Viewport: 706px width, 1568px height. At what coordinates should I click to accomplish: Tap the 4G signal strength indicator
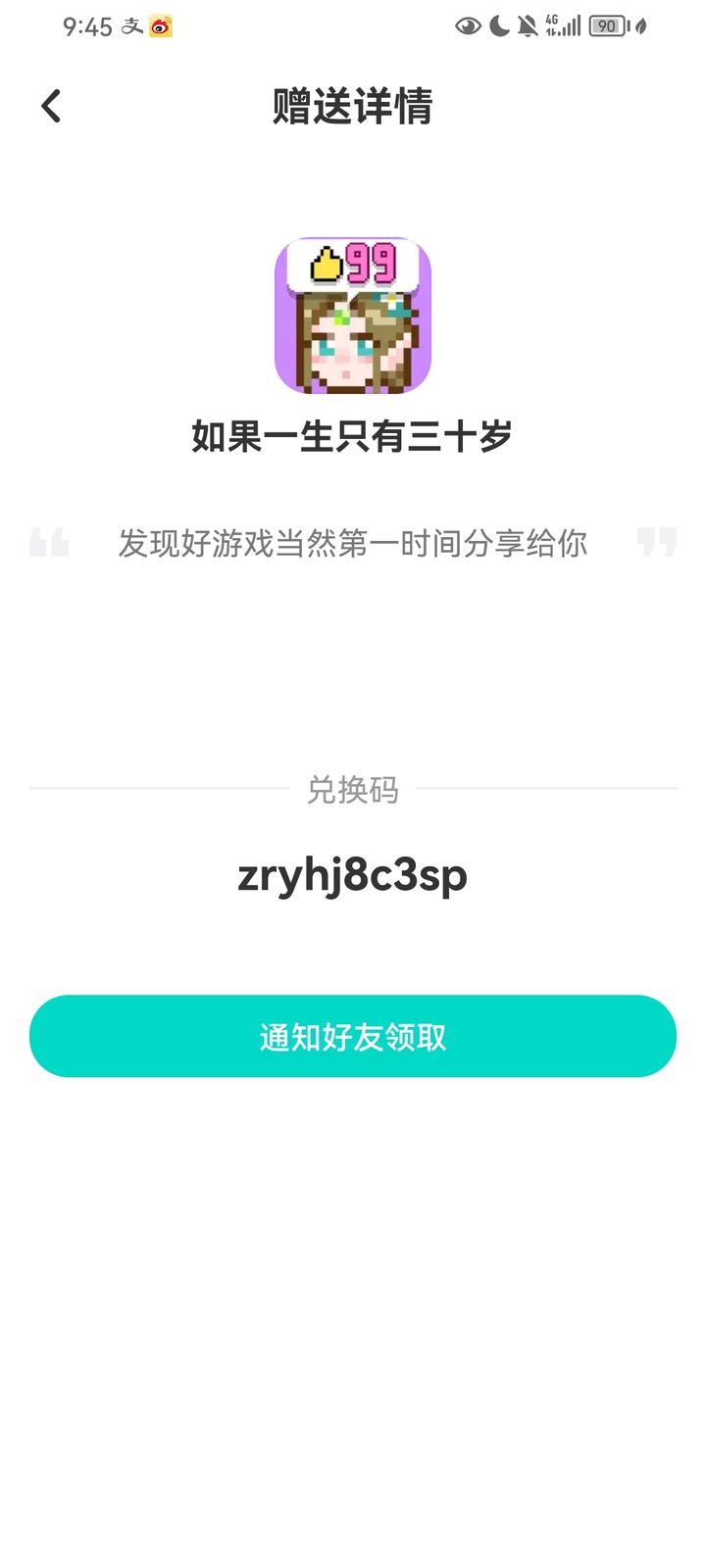coord(559,26)
